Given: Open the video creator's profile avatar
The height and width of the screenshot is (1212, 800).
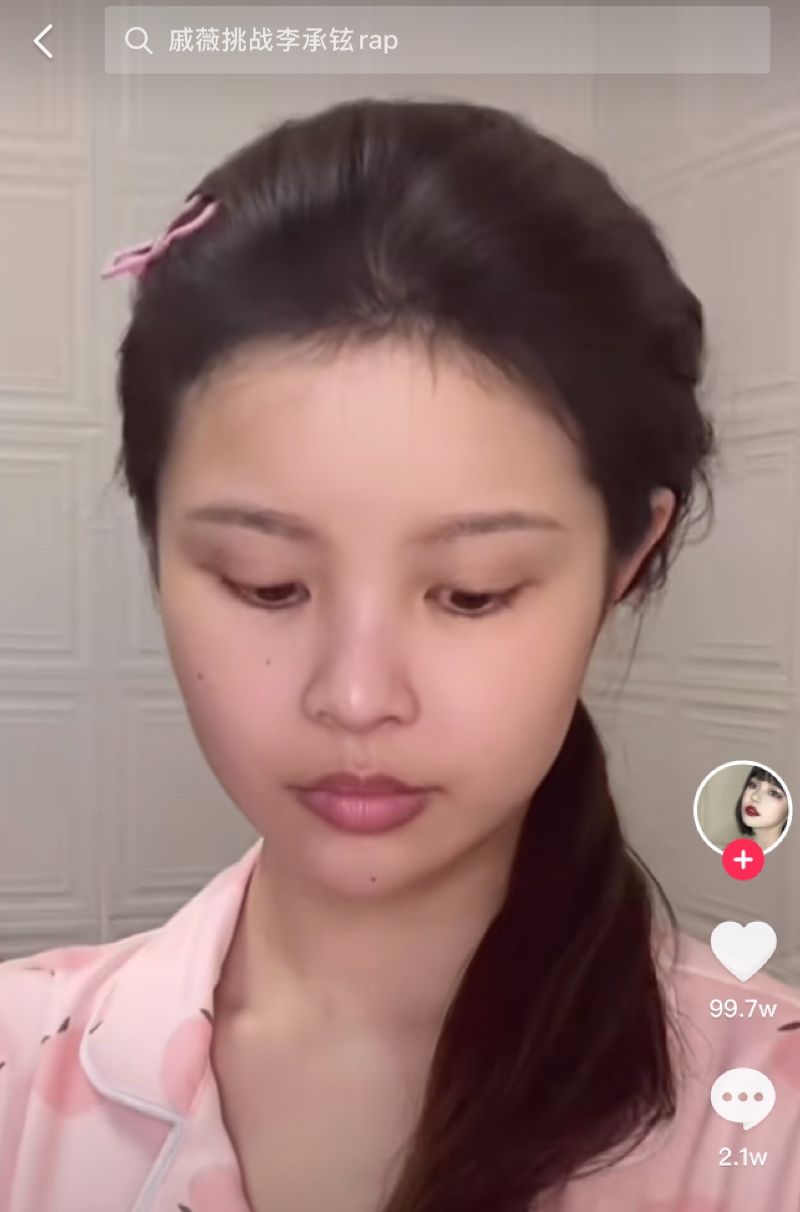Looking at the screenshot, I should coord(742,808).
